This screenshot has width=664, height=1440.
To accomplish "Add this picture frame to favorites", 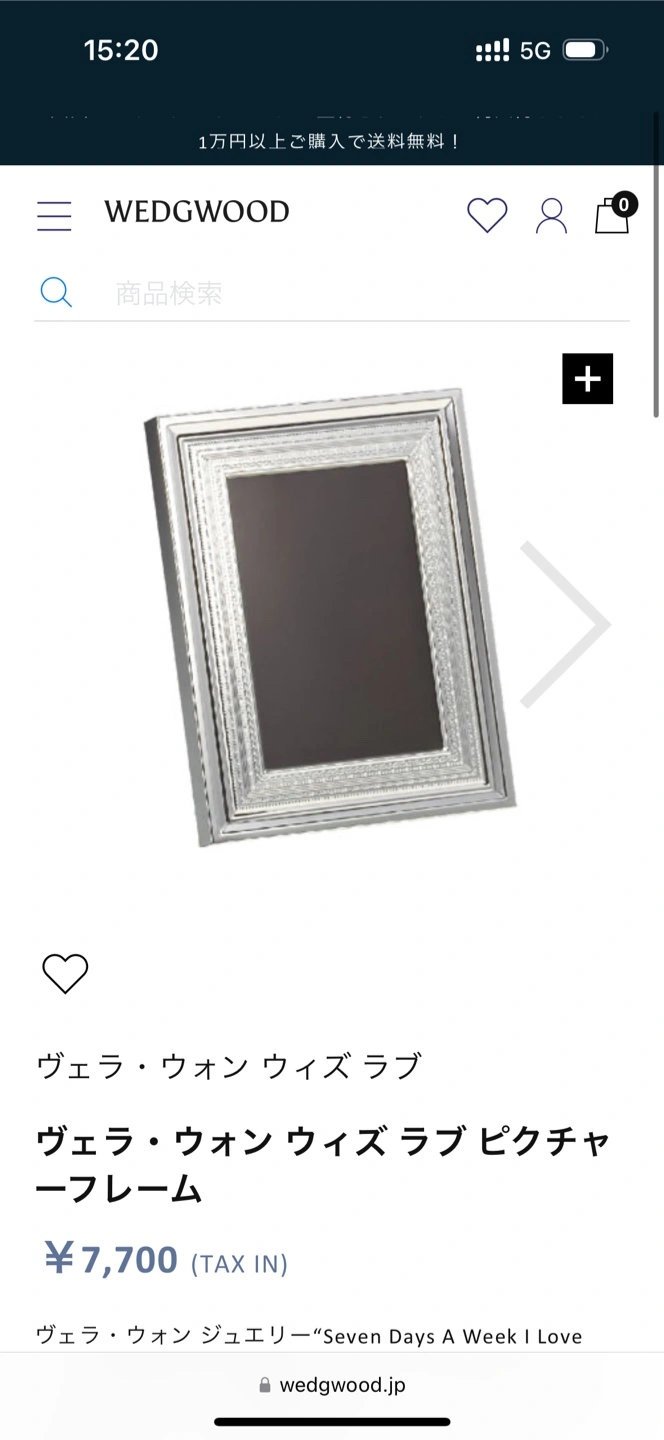I will 65,973.
